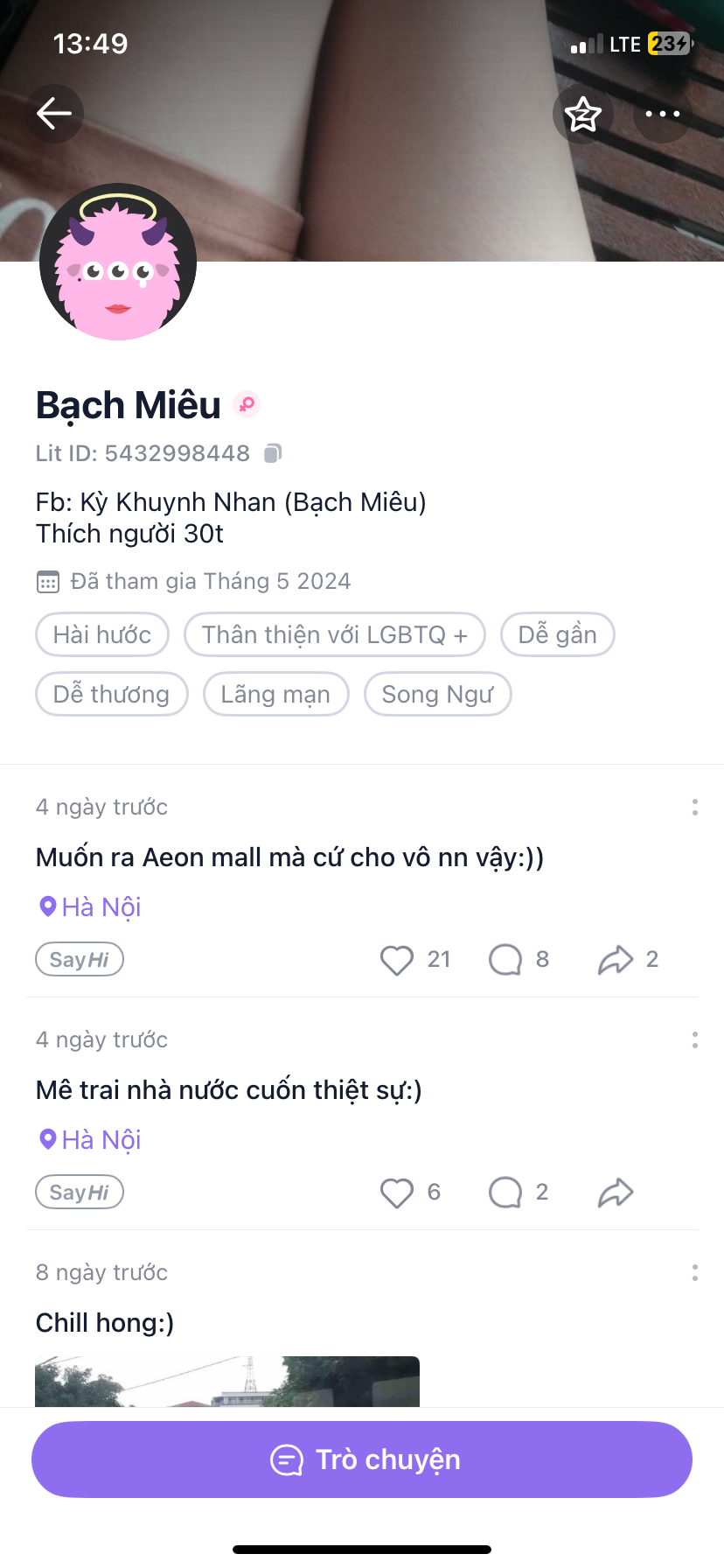Open the pink monster profile avatar

(118, 262)
